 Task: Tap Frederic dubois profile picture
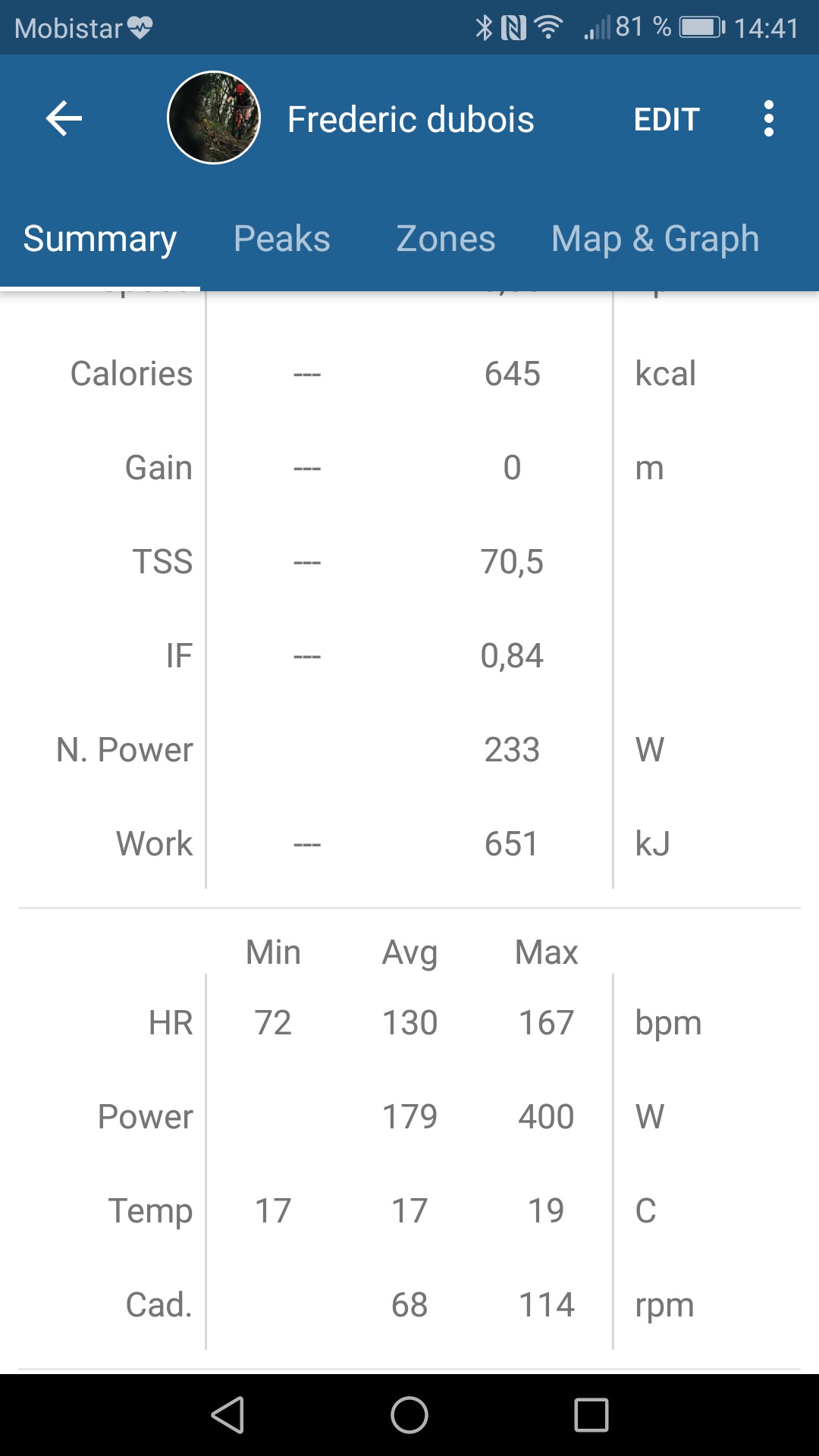[x=214, y=118]
